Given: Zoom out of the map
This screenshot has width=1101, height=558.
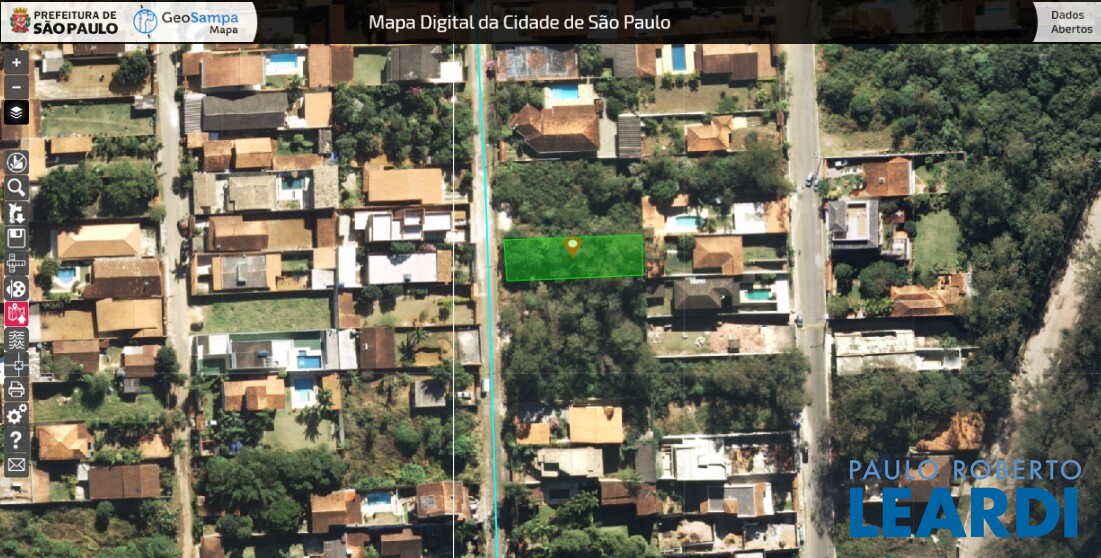Looking at the screenshot, I should [16, 86].
